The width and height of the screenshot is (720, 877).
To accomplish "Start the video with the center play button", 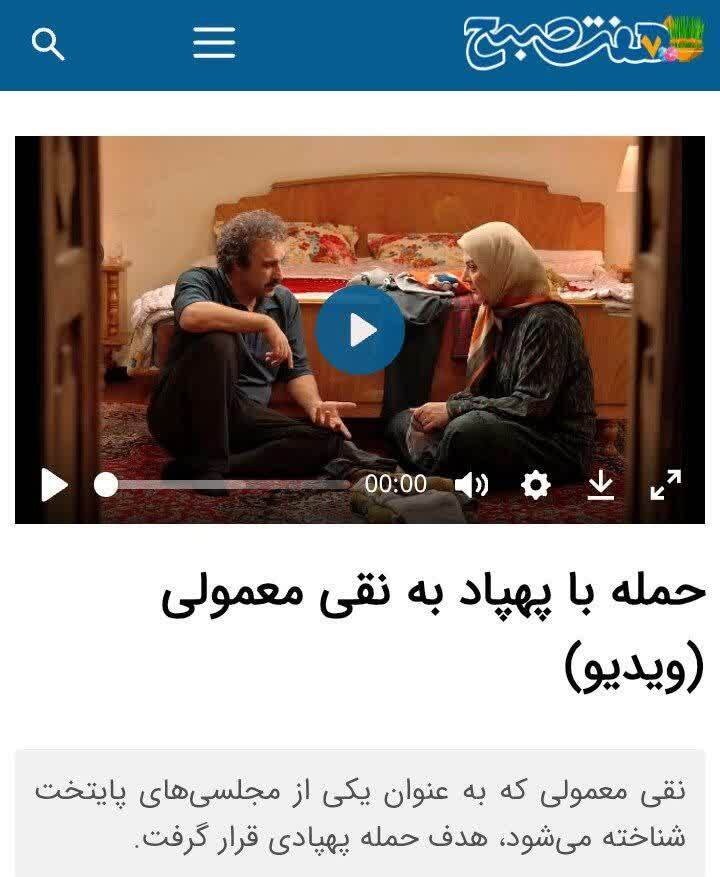I will coord(360,330).
